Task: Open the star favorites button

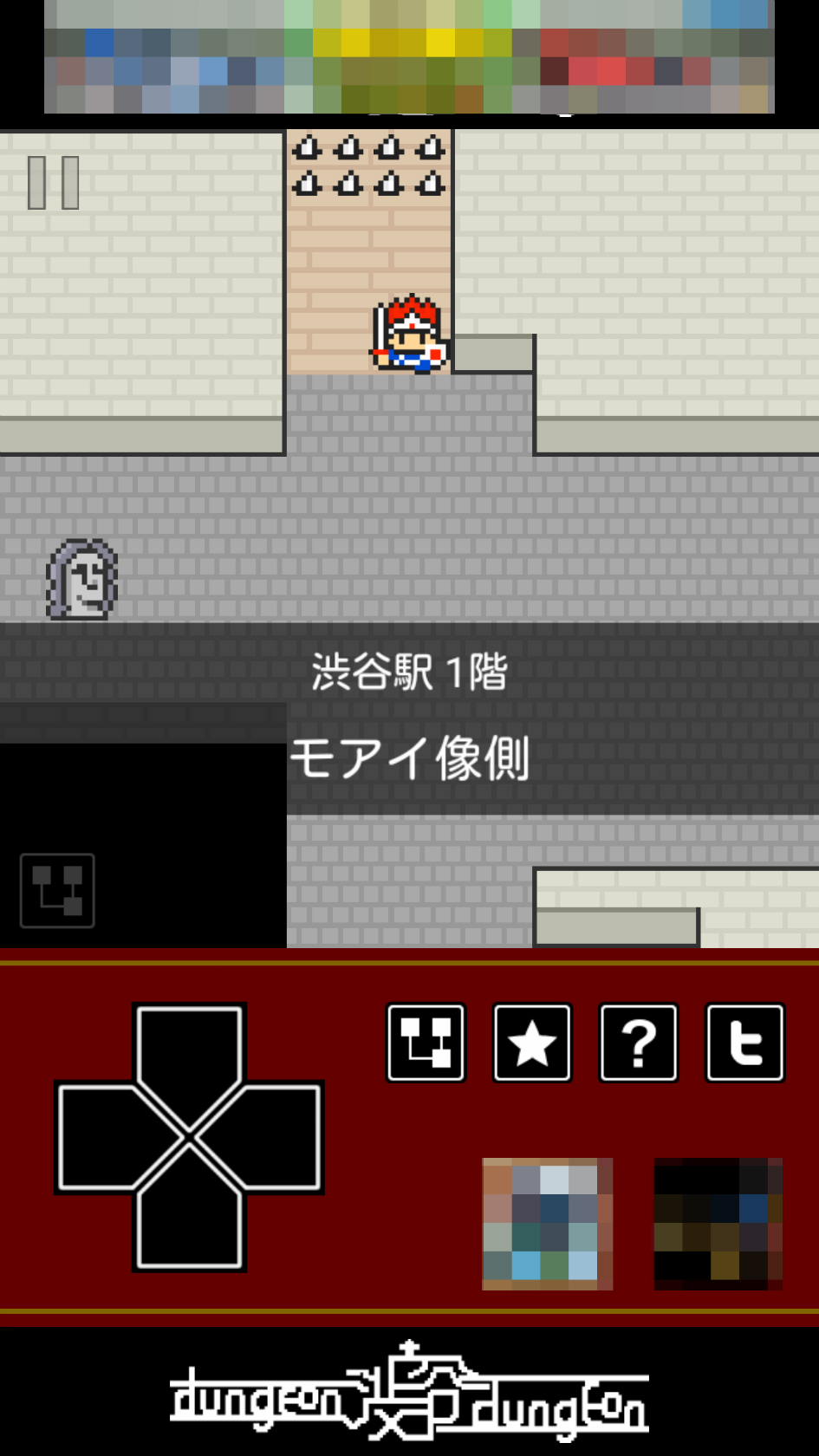Action: (532, 1043)
